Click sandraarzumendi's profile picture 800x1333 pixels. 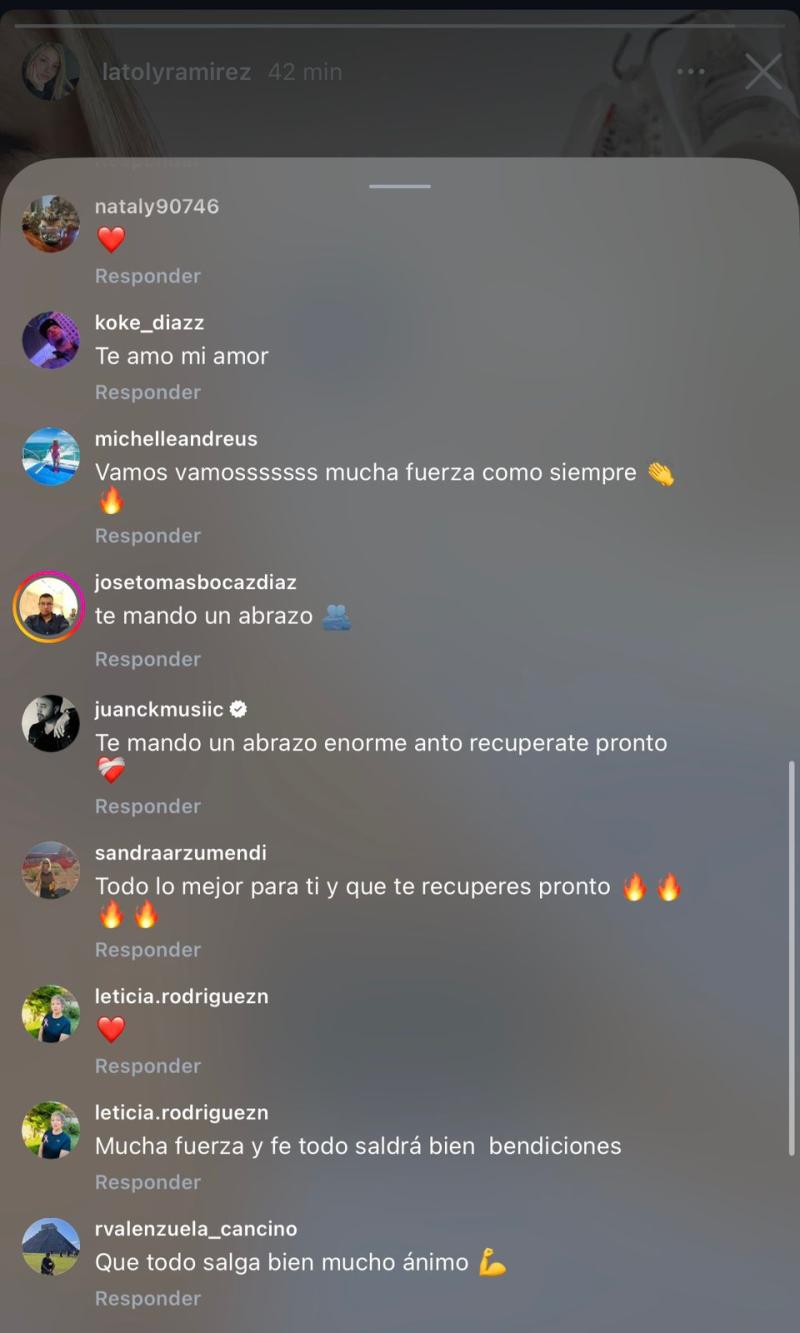coord(50,871)
